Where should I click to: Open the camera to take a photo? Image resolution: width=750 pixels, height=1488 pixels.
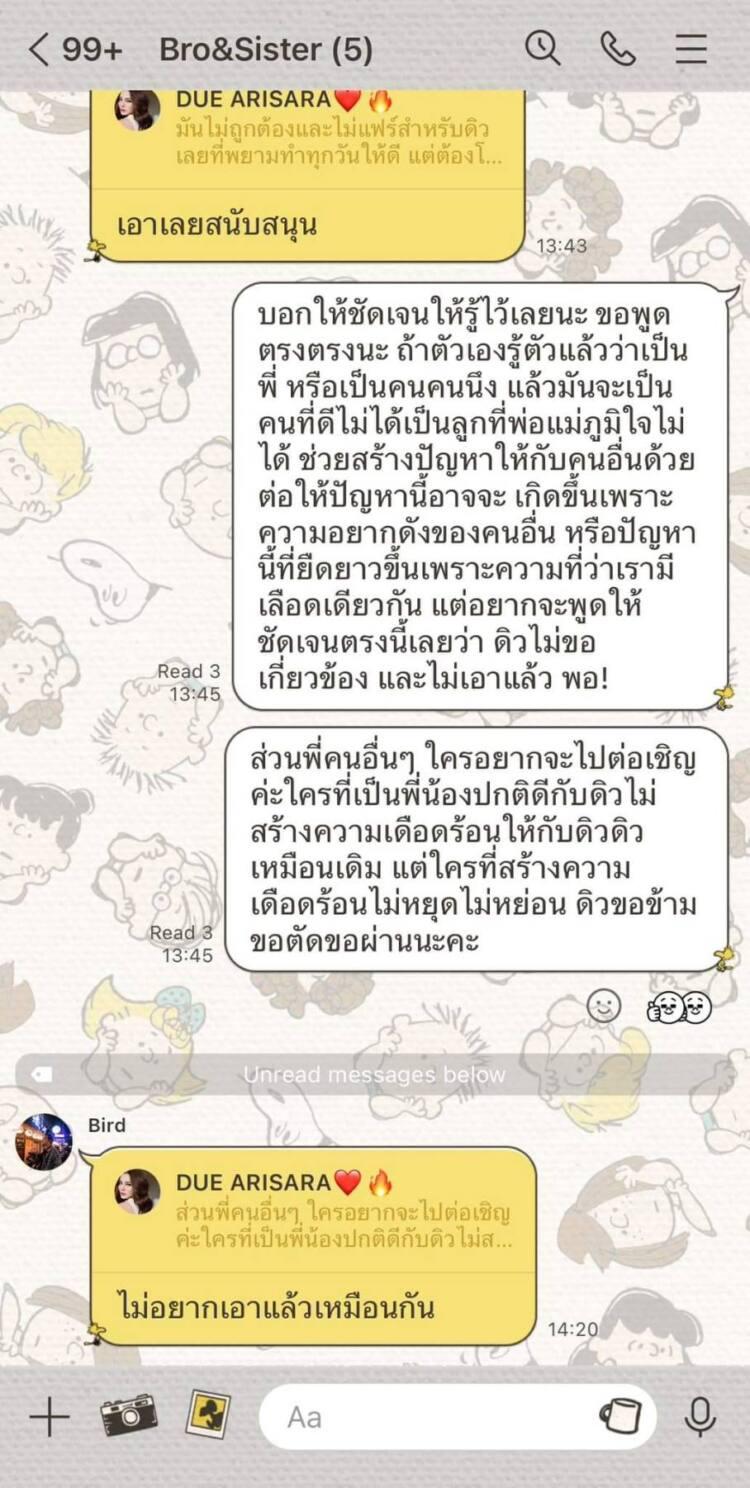tap(127, 1416)
